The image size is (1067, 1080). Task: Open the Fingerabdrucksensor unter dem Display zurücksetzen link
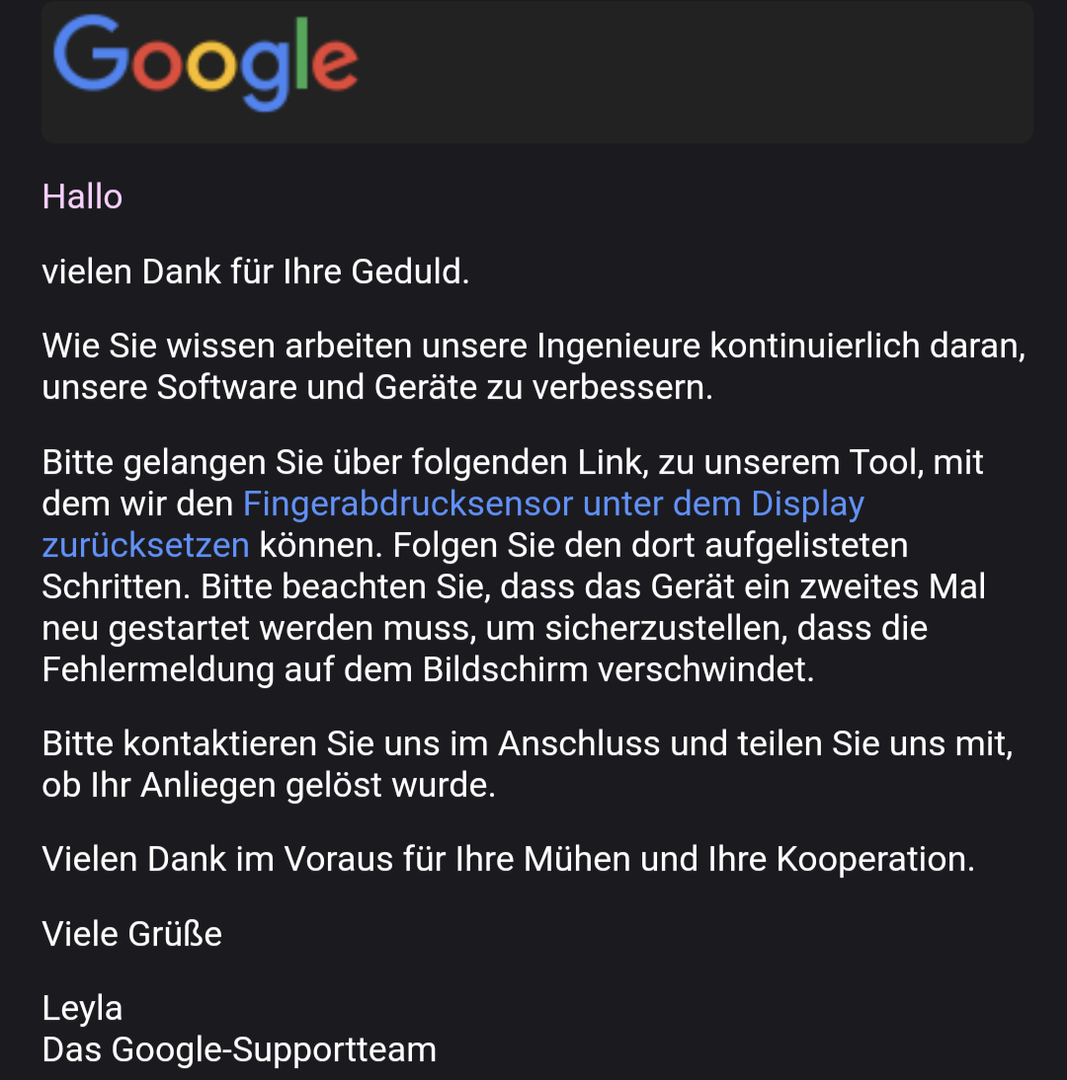point(553,503)
